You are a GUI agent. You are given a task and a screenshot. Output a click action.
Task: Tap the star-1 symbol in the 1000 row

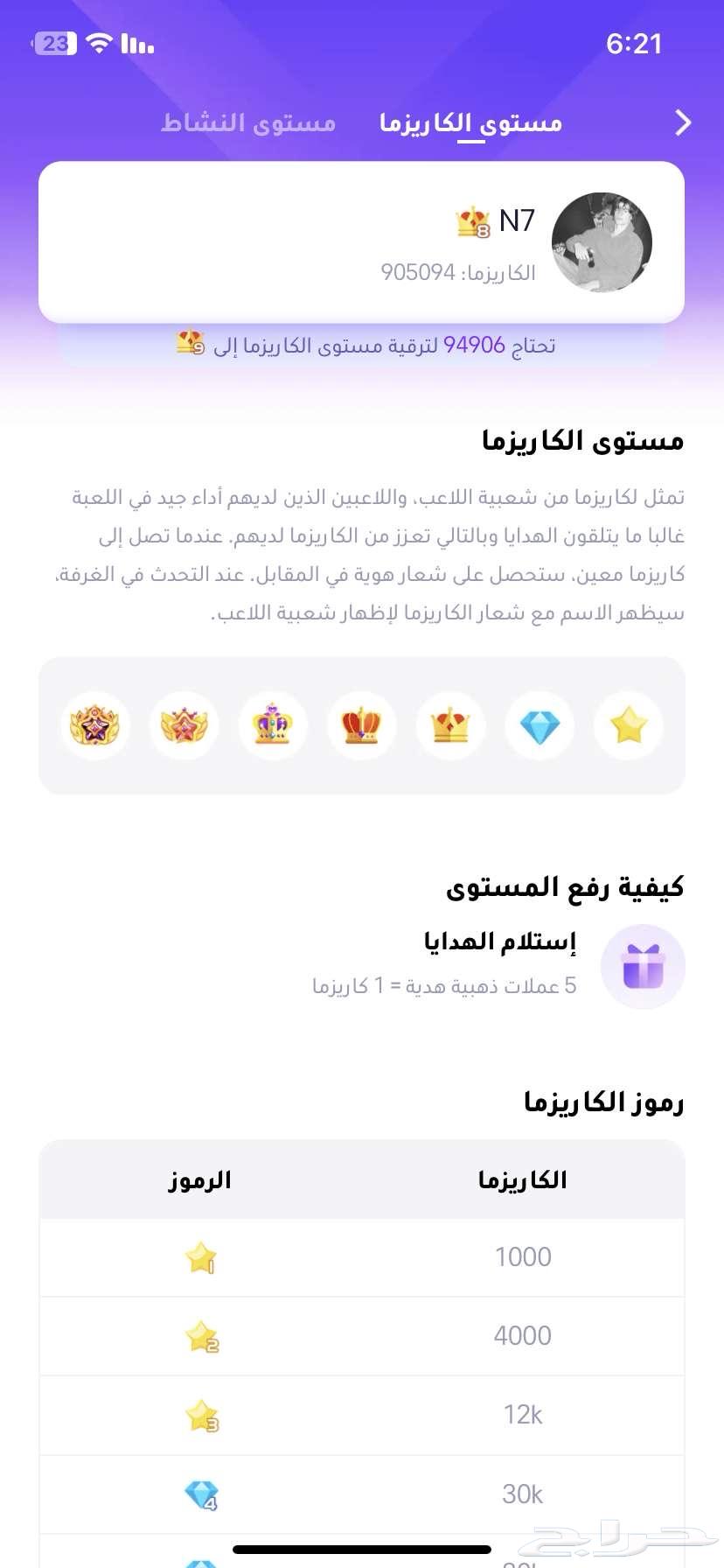(201, 1257)
